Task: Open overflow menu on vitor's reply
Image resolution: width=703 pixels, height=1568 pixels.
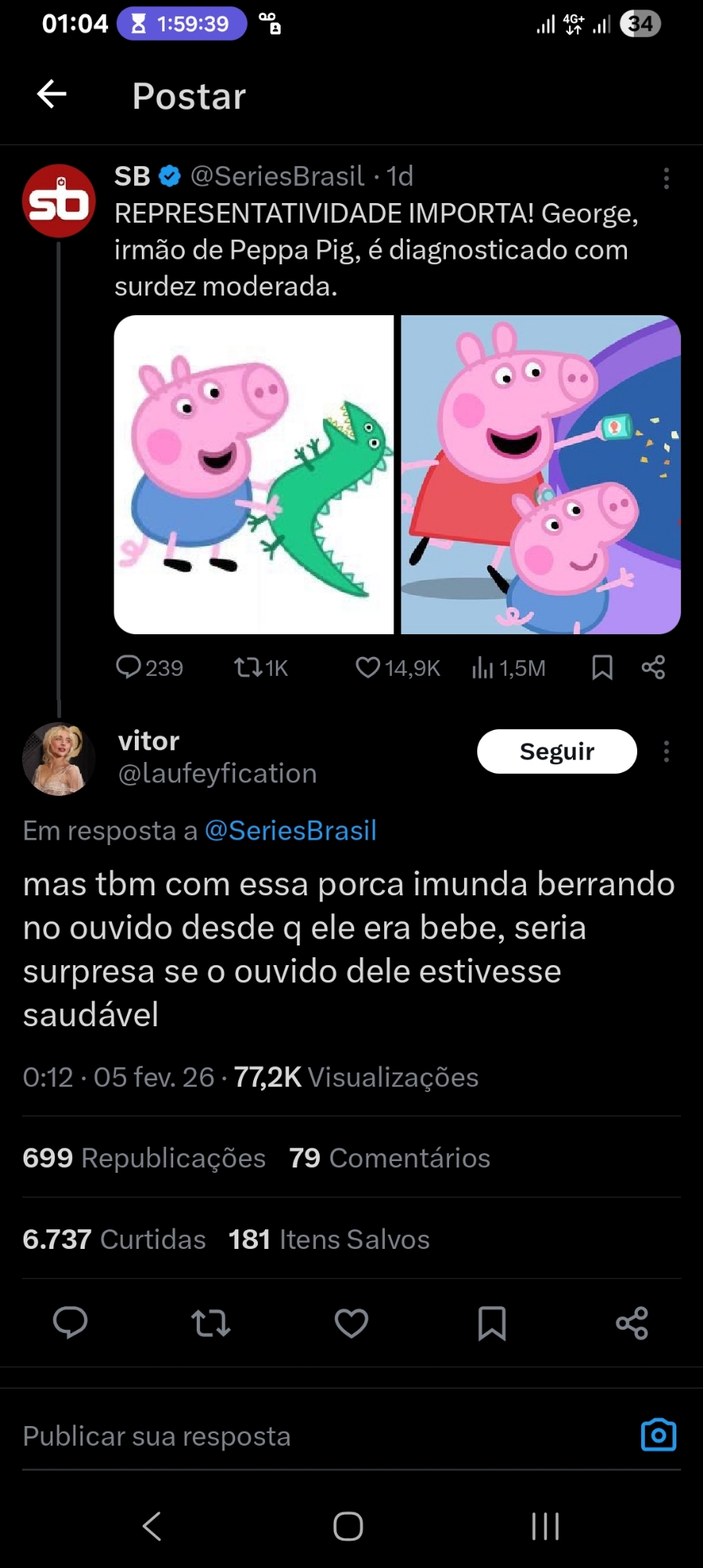Action: 666,752
